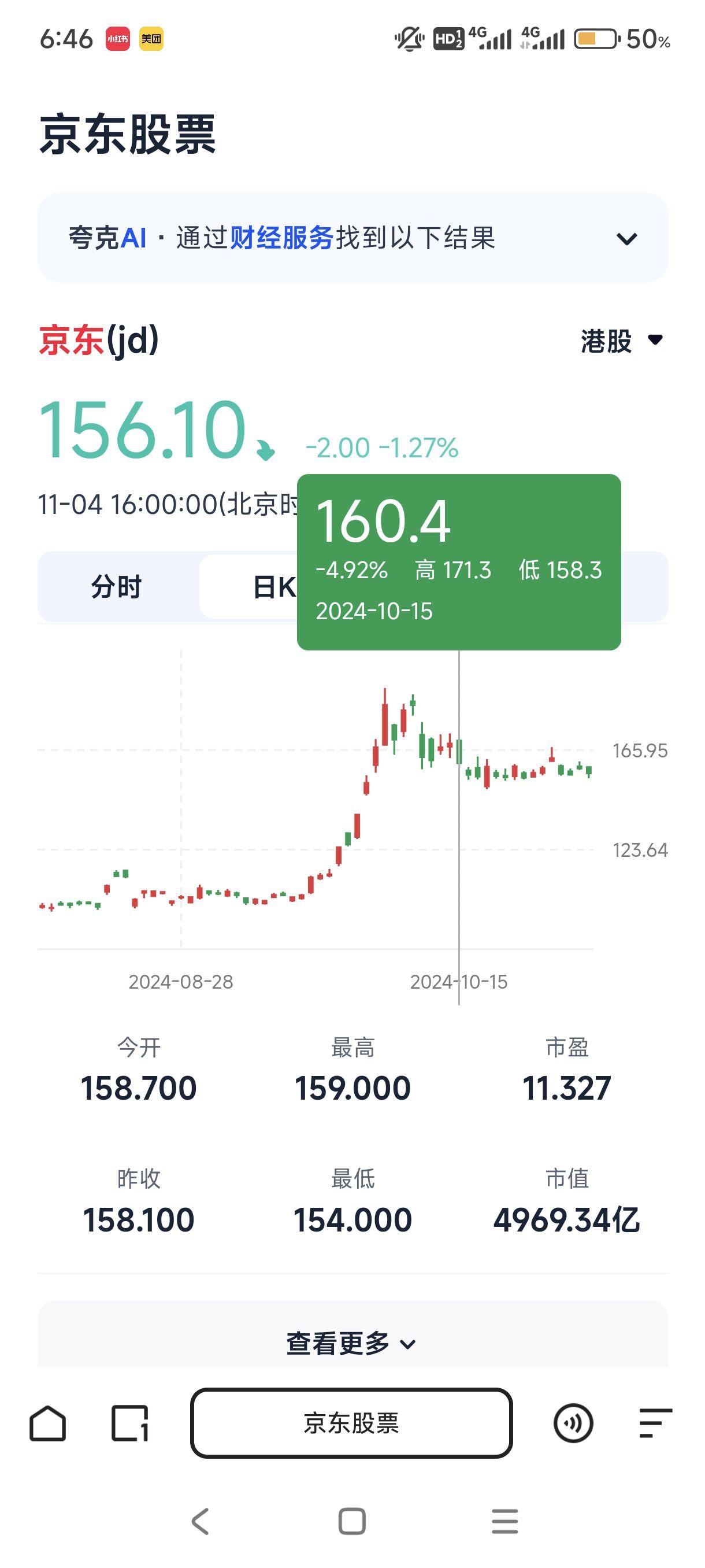The height and width of the screenshot is (1568, 705).
Task: Tap the HD voice indicator
Action: click(448, 38)
